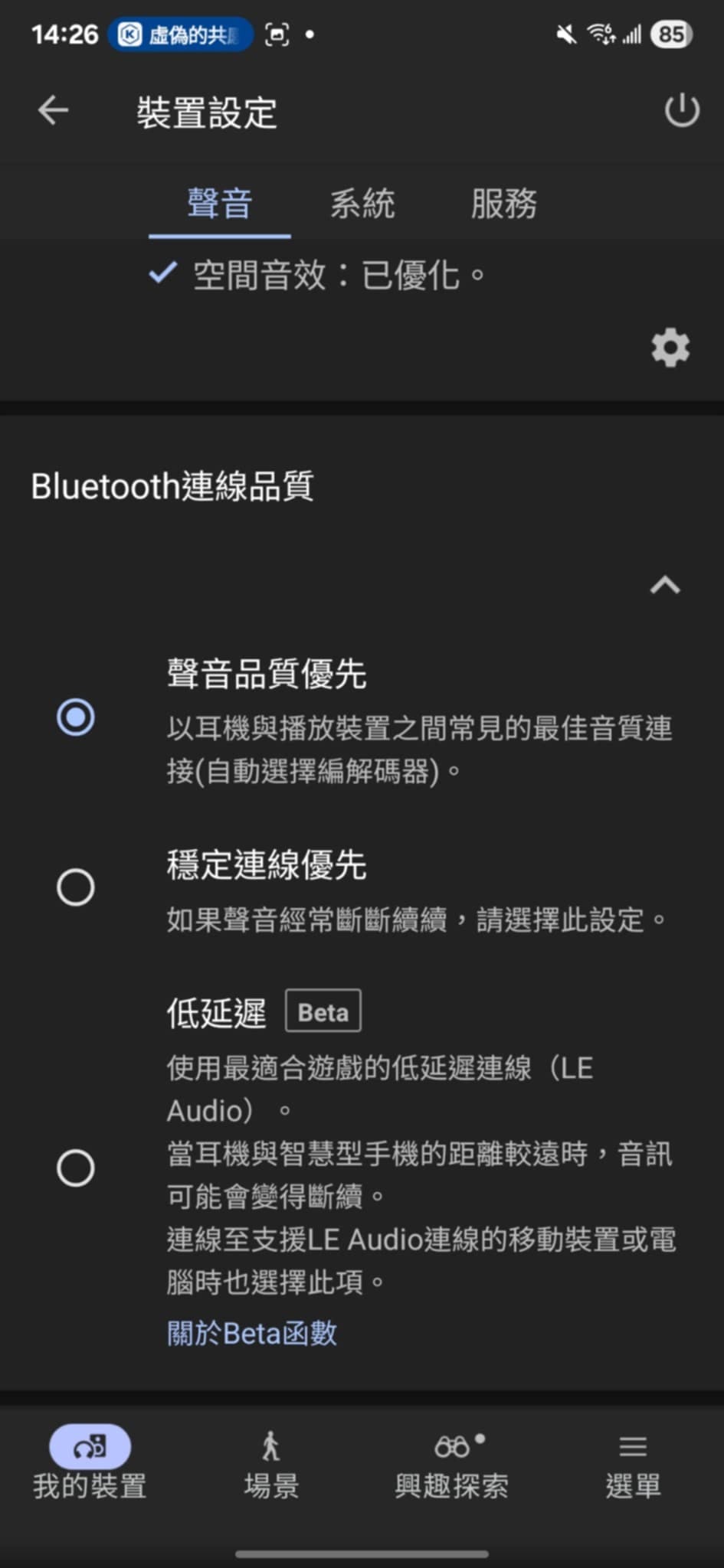Open the gear settings for 空間音效
Screen dimensions: 724x1568
click(x=670, y=348)
